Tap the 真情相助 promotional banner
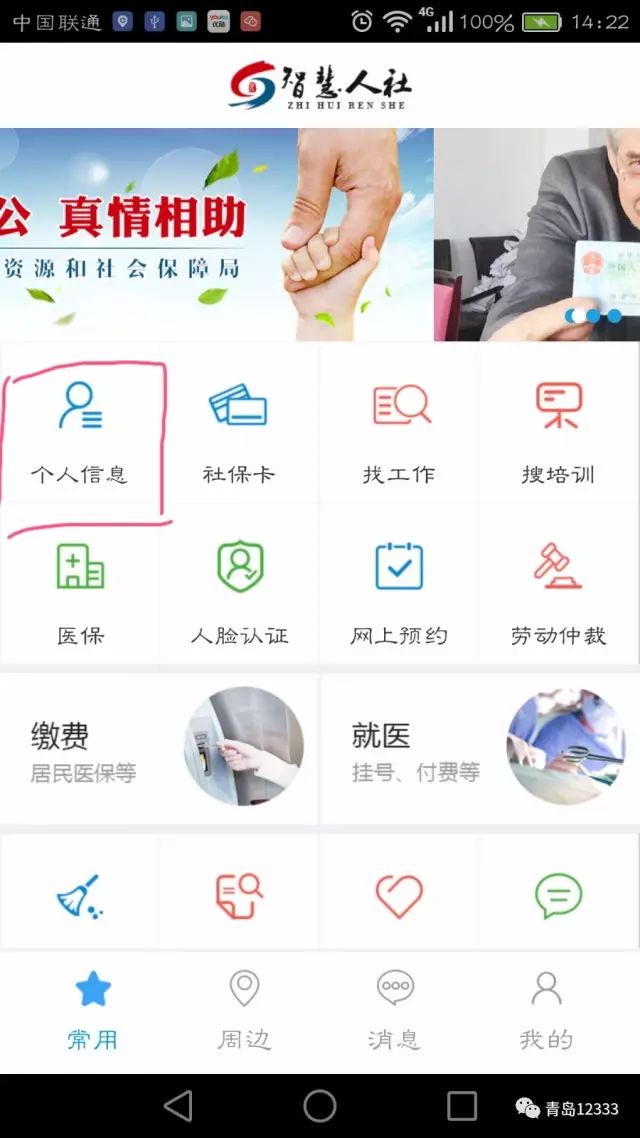The image size is (640, 1138). (216, 234)
